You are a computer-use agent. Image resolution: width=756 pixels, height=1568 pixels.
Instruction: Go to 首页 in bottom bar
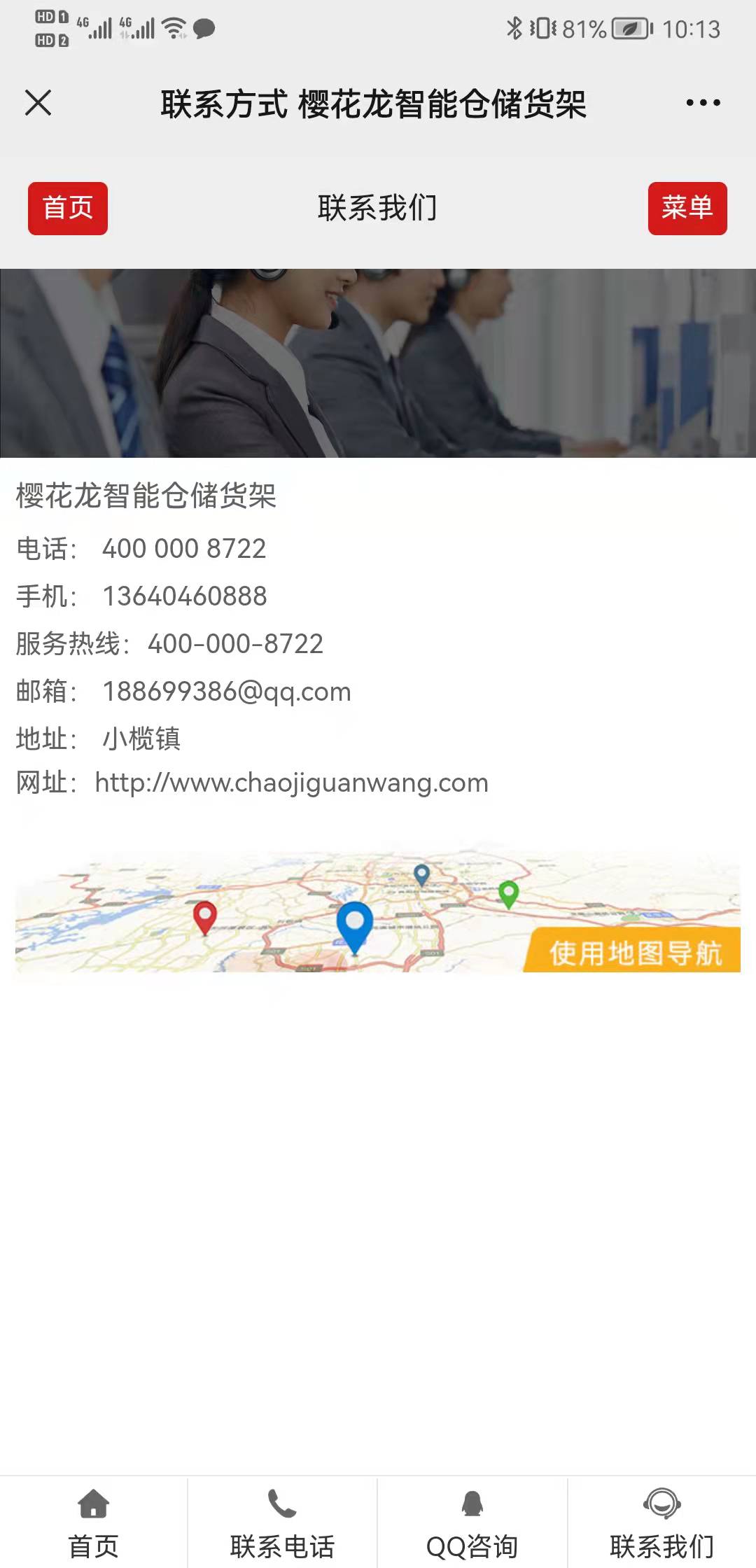click(94, 1524)
